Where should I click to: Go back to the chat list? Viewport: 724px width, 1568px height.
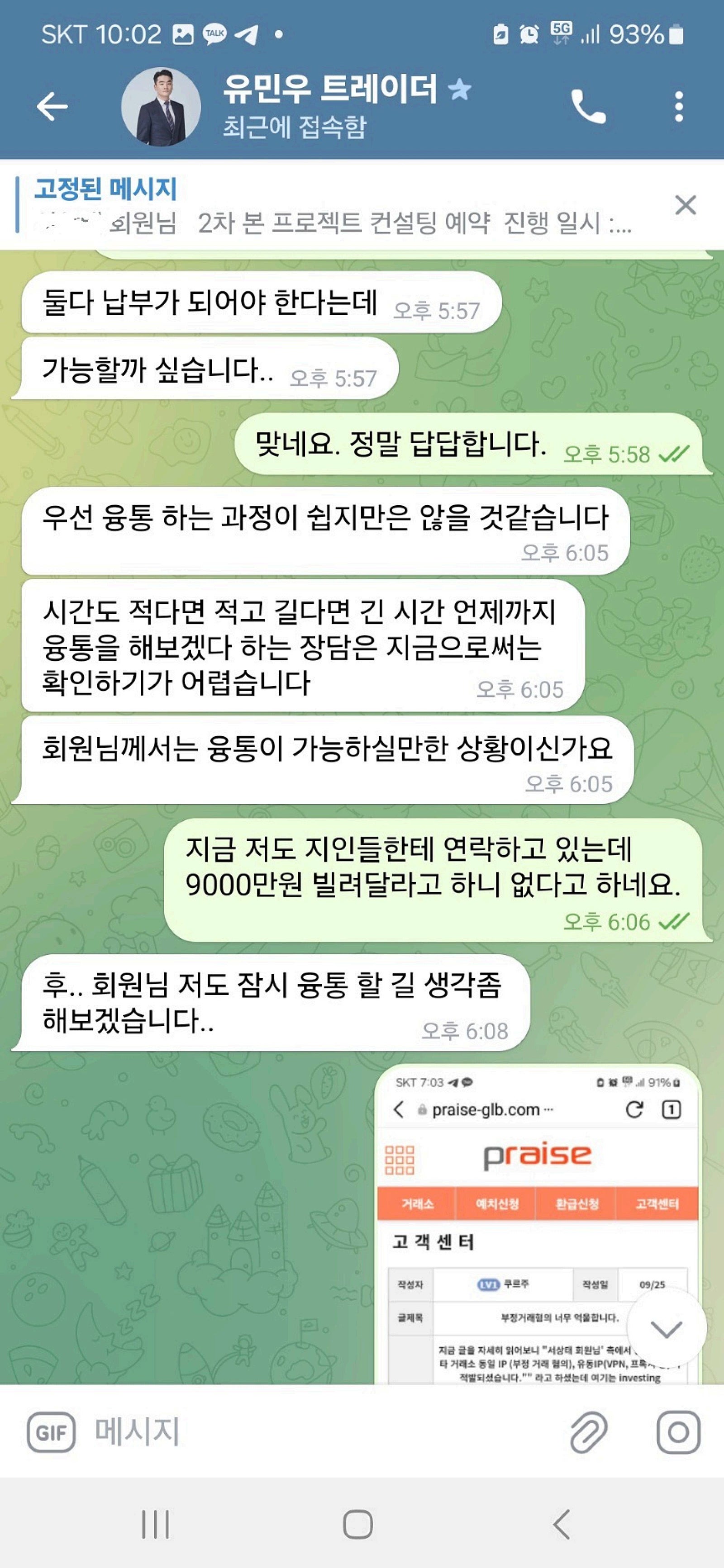tap(52, 107)
